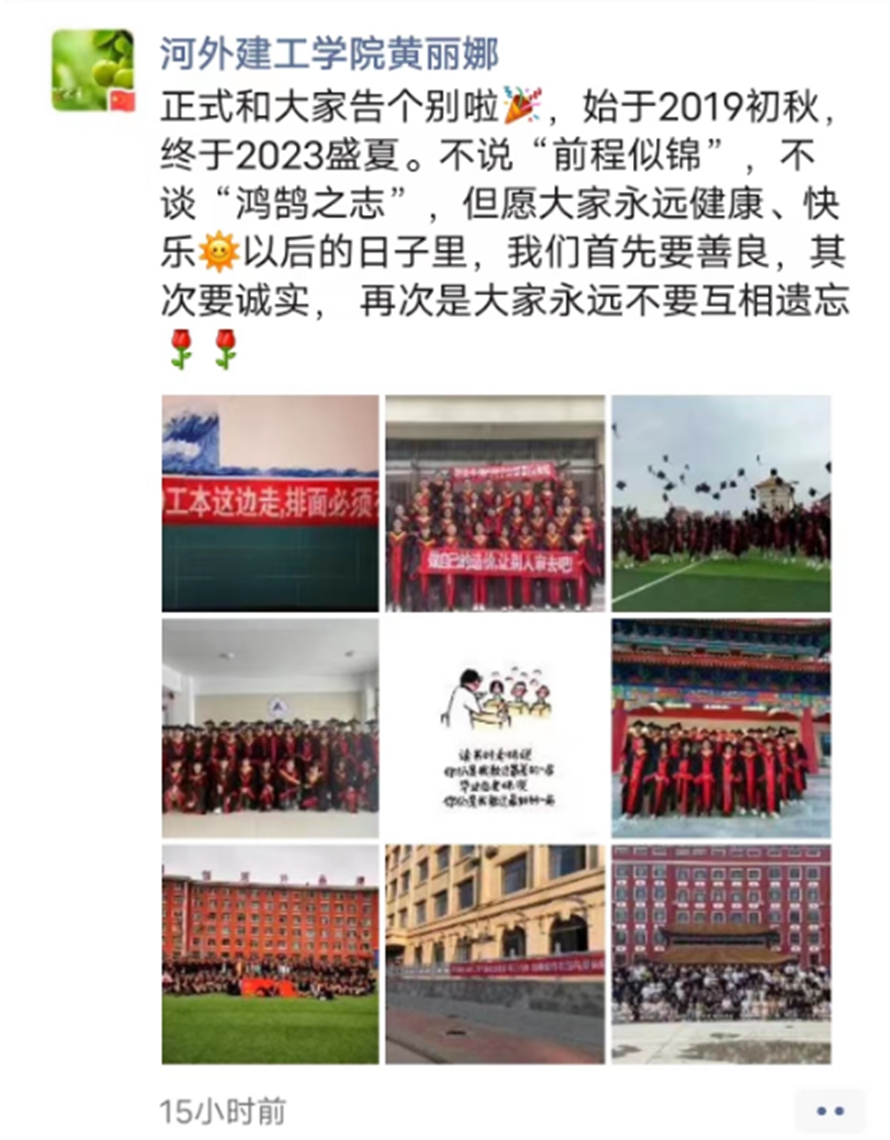Image resolution: width=890 pixels, height=1140 pixels.
Task: Open 河外建工学院黄丽娜's profile name link
Action: pyautogui.click(x=329, y=53)
